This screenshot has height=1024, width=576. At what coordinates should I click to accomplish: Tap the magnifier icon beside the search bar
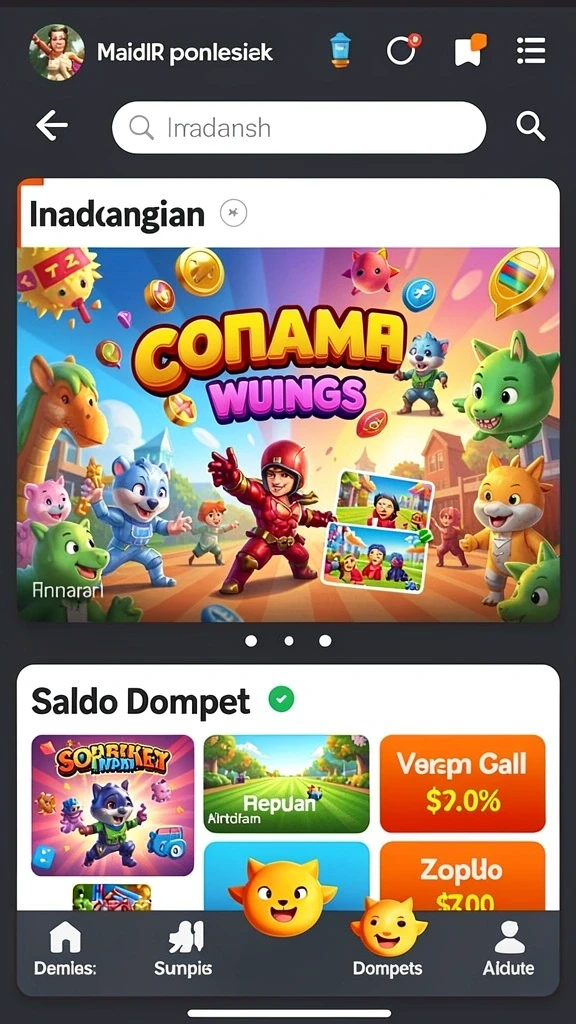pos(530,125)
